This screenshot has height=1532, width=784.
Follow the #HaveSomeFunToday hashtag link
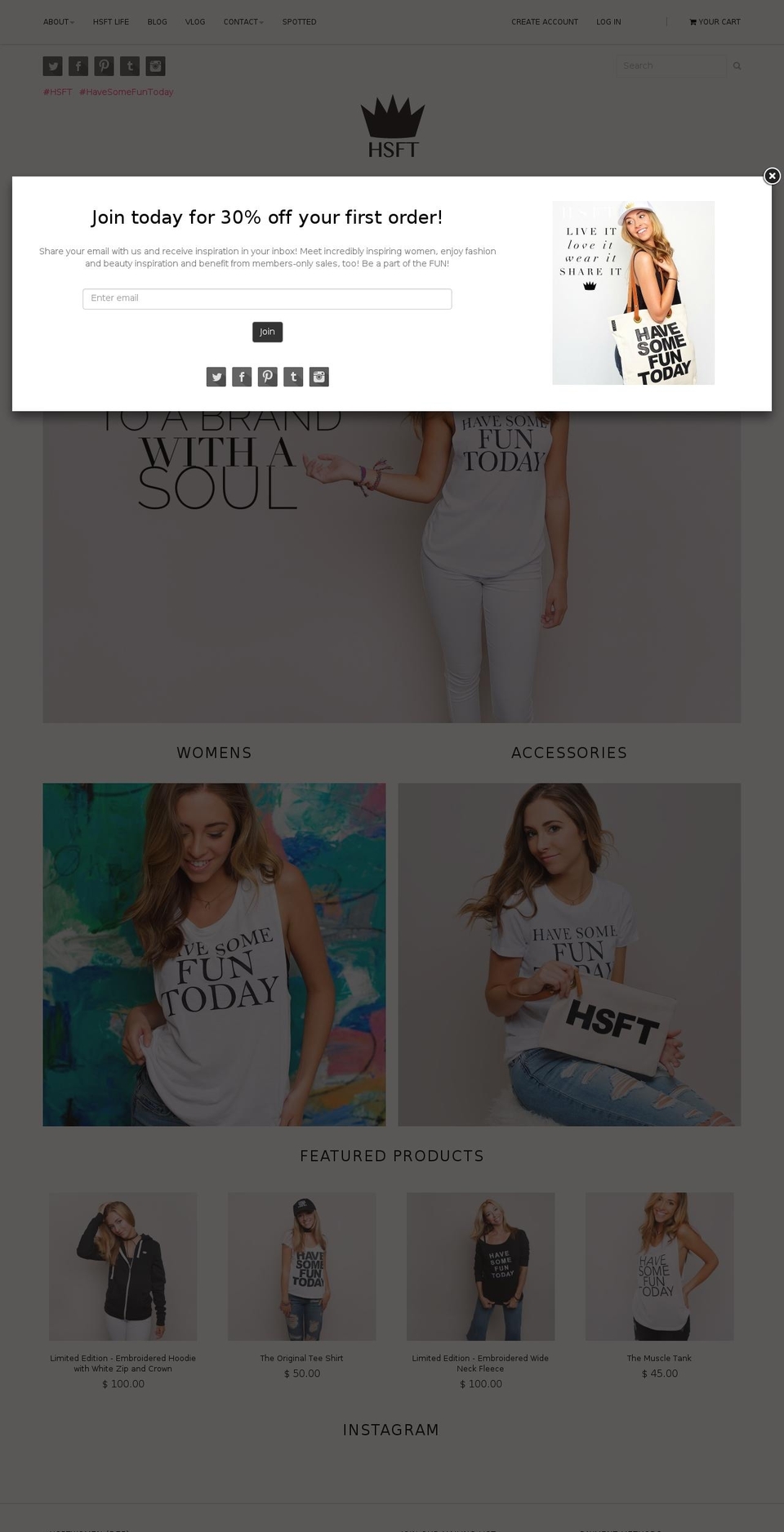(x=126, y=92)
